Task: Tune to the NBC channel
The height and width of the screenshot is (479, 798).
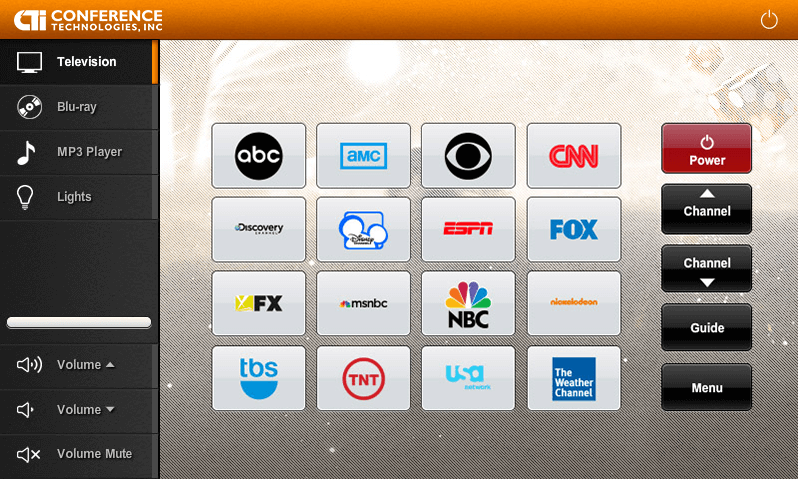Action: 468,304
